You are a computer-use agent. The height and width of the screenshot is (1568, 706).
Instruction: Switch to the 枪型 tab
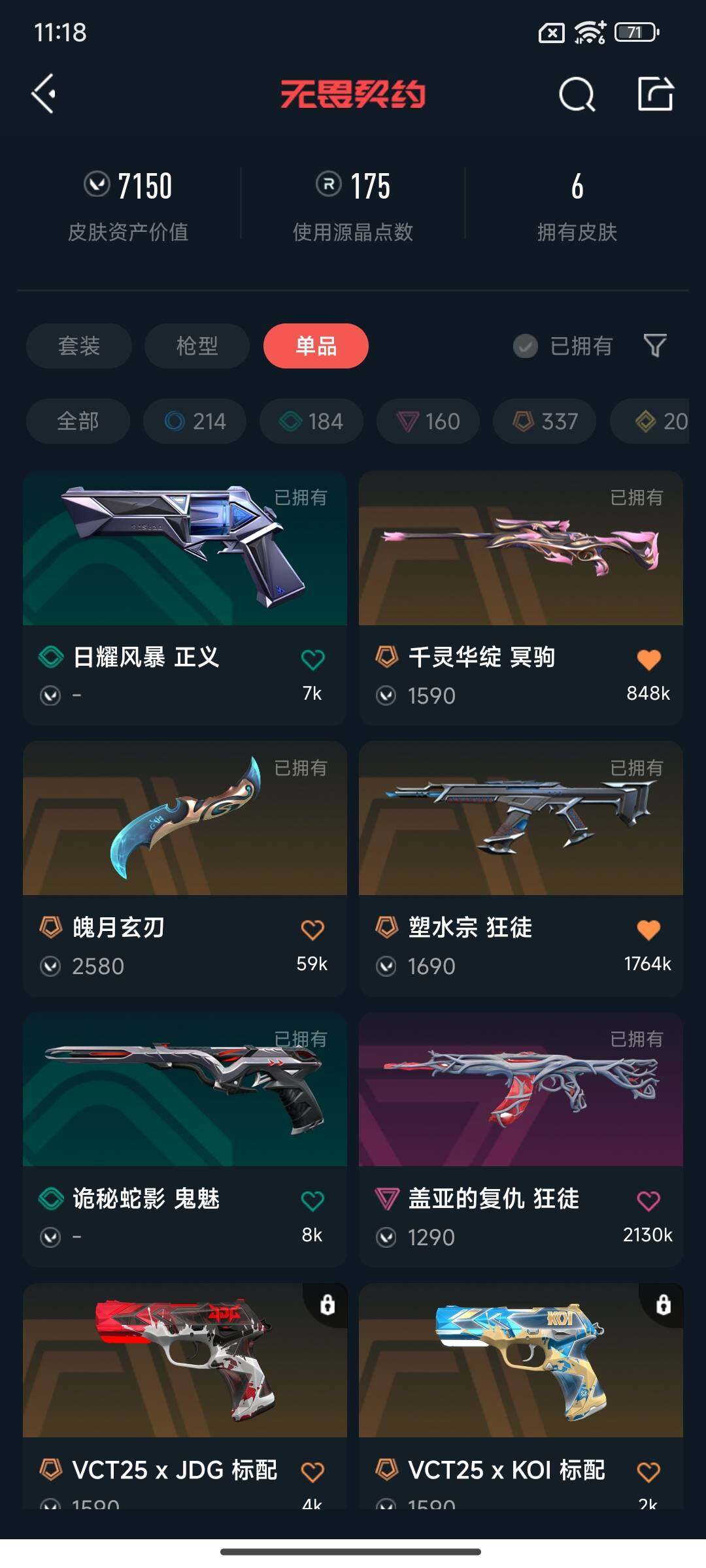pos(197,346)
